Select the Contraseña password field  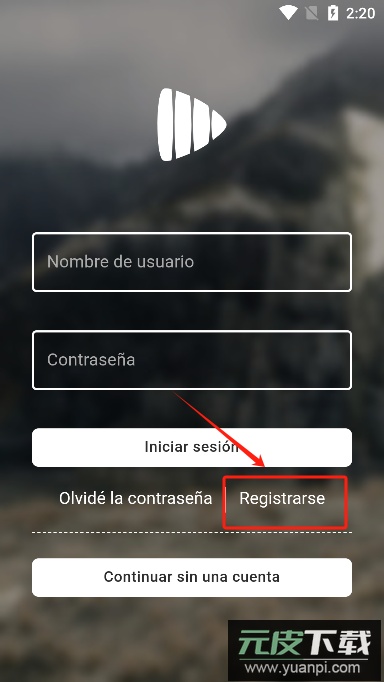[x=192, y=360]
